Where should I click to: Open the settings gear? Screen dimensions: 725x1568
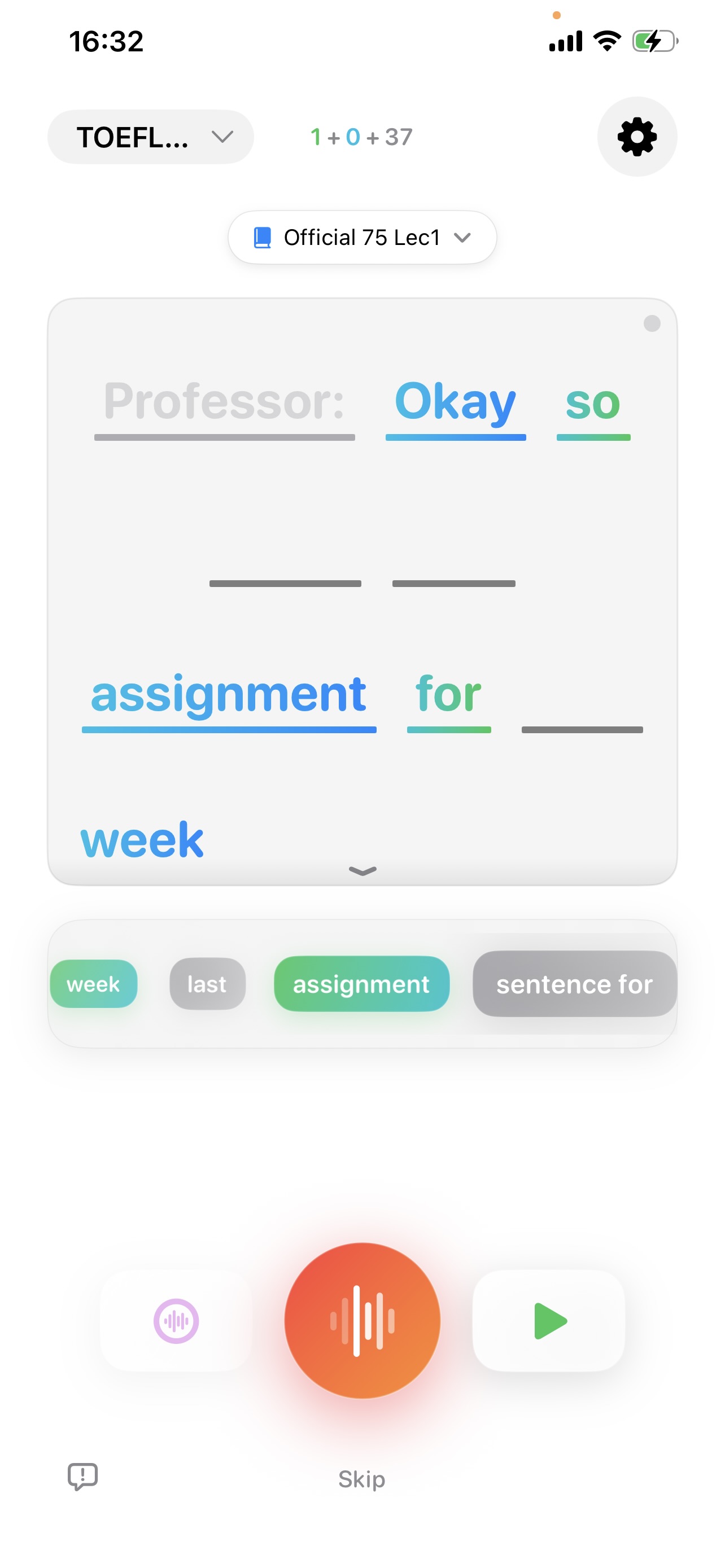click(x=637, y=137)
